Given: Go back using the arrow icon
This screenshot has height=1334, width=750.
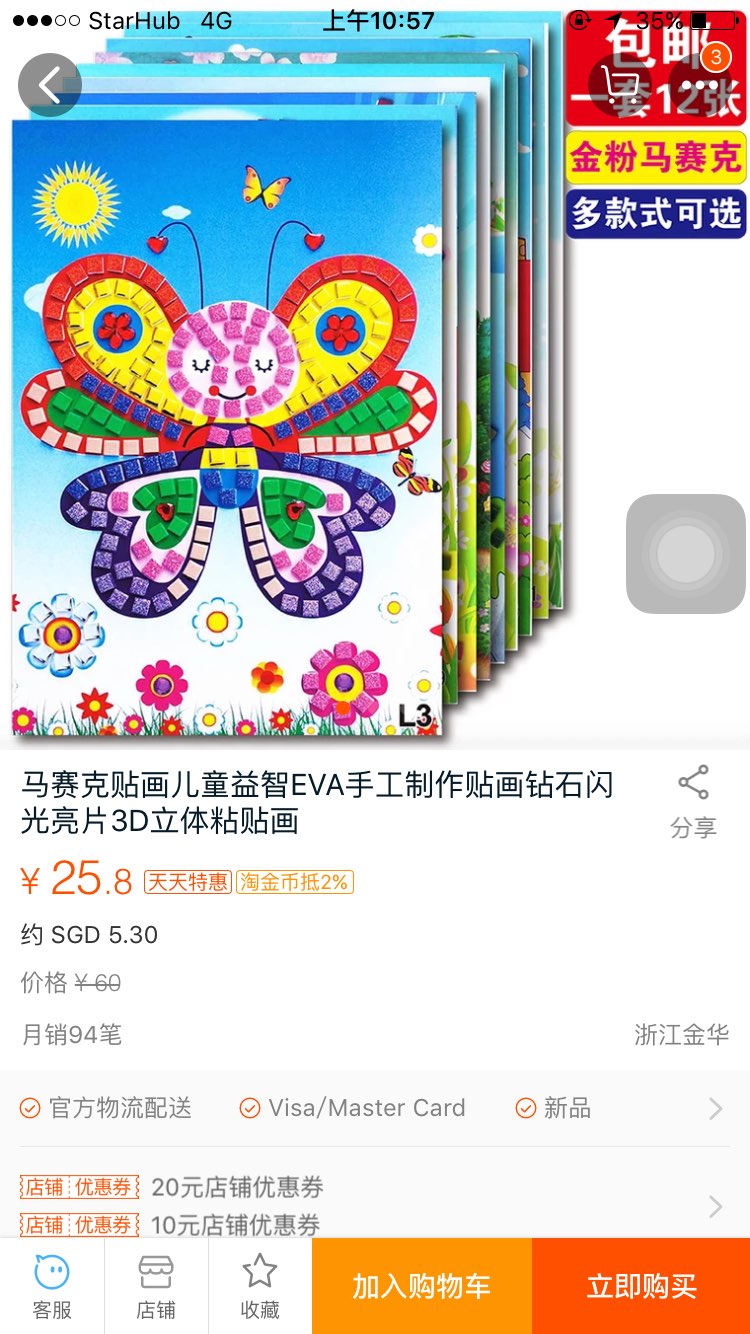Looking at the screenshot, I should pyautogui.click(x=49, y=85).
